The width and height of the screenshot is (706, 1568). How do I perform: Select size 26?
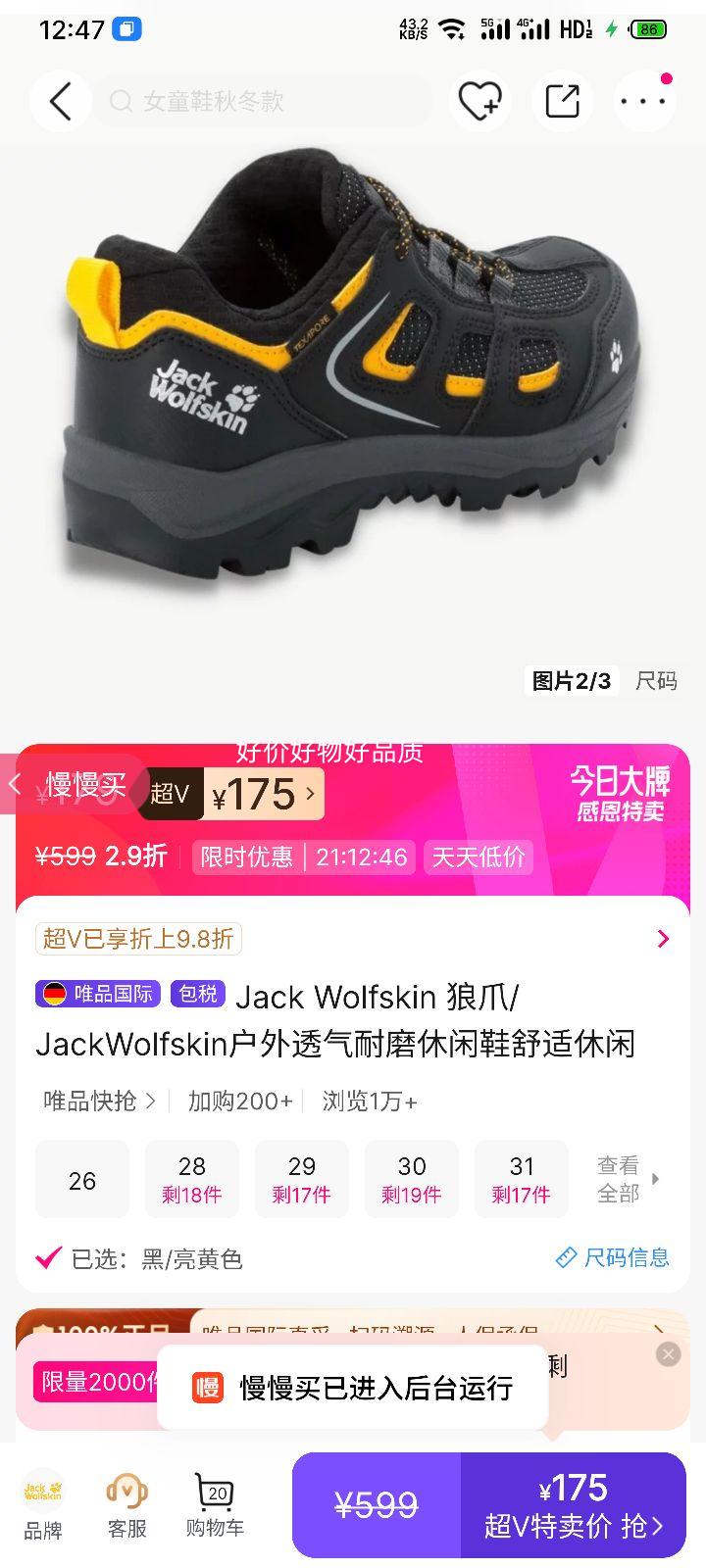[x=81, y=1179]
